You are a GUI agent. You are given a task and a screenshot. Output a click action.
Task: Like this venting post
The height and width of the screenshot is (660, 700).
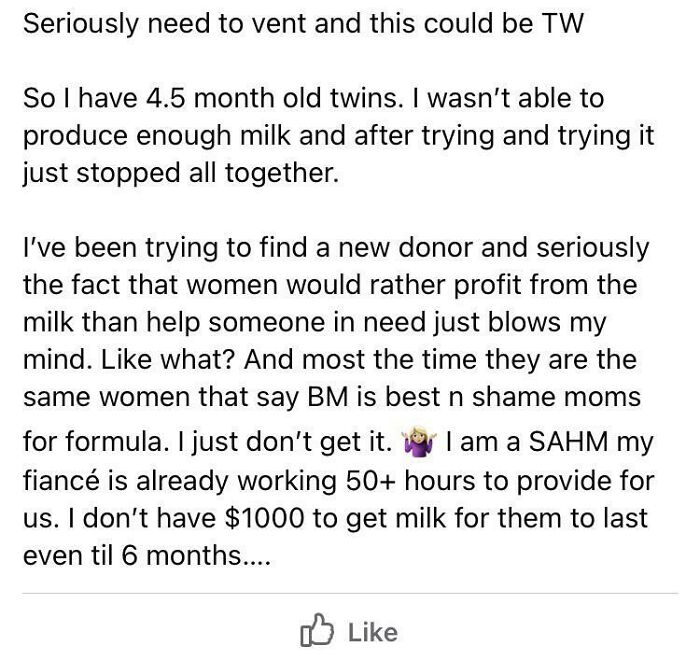point(350,632)
